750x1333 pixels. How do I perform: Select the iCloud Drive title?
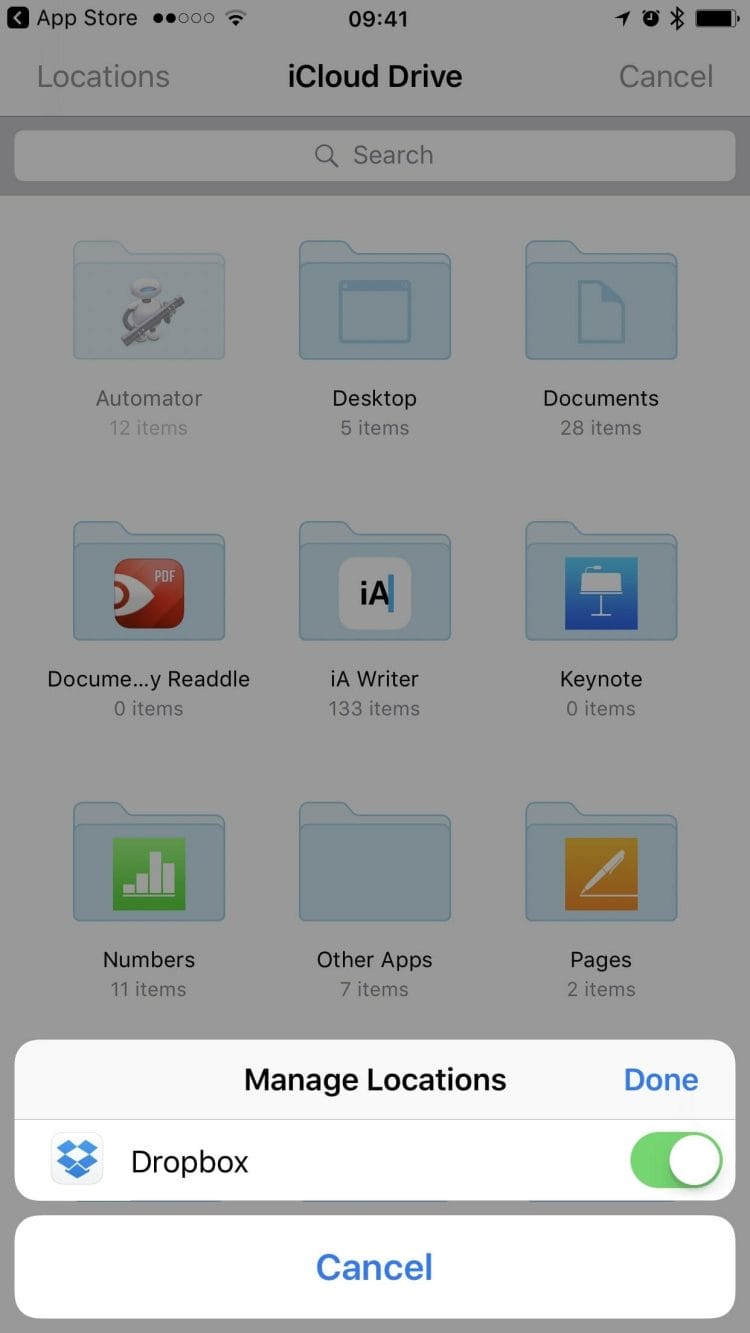375,76
